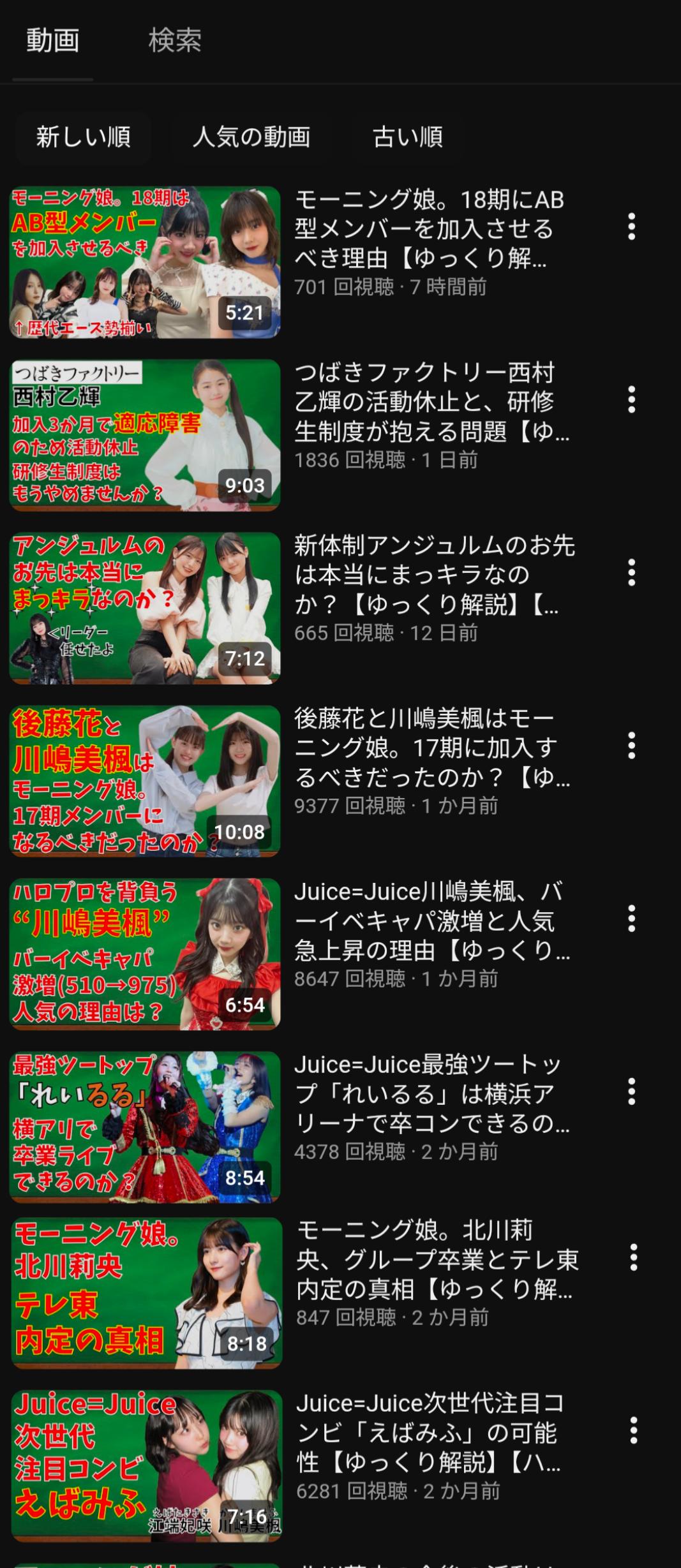Watch the 新体制アンジュルム video
The height and width of the screenshot is (1568, 681).
click(145, 608)
